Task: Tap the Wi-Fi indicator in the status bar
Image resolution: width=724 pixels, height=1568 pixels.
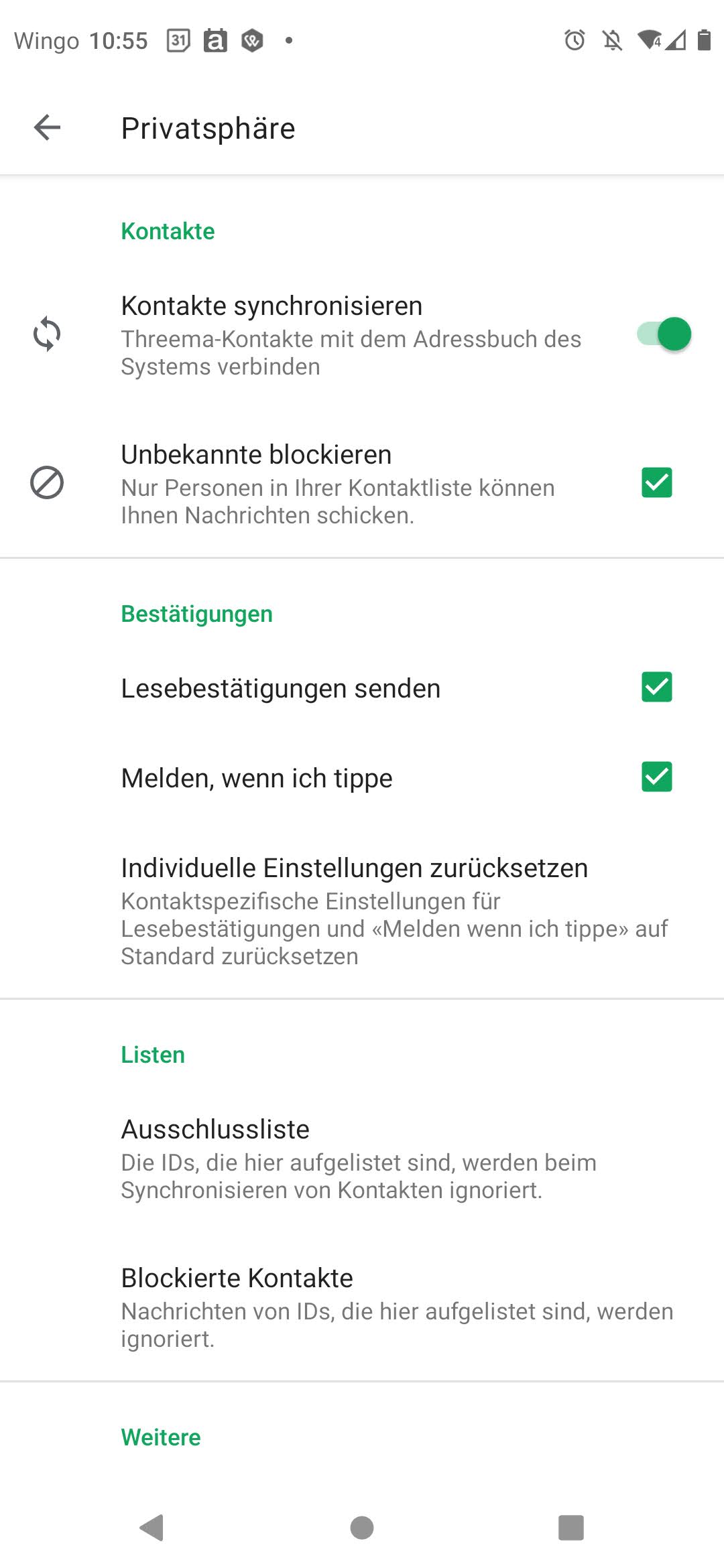Action: tap(648, 40)
